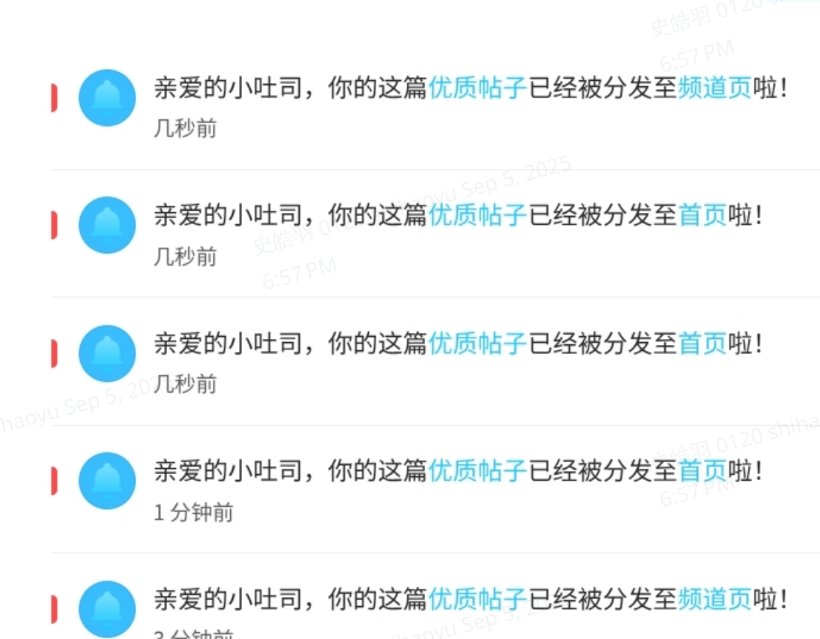Open 频道页 link in newest 几秒前 notification
This screenshot has width=820, height=639.
(x=714, y=88)
